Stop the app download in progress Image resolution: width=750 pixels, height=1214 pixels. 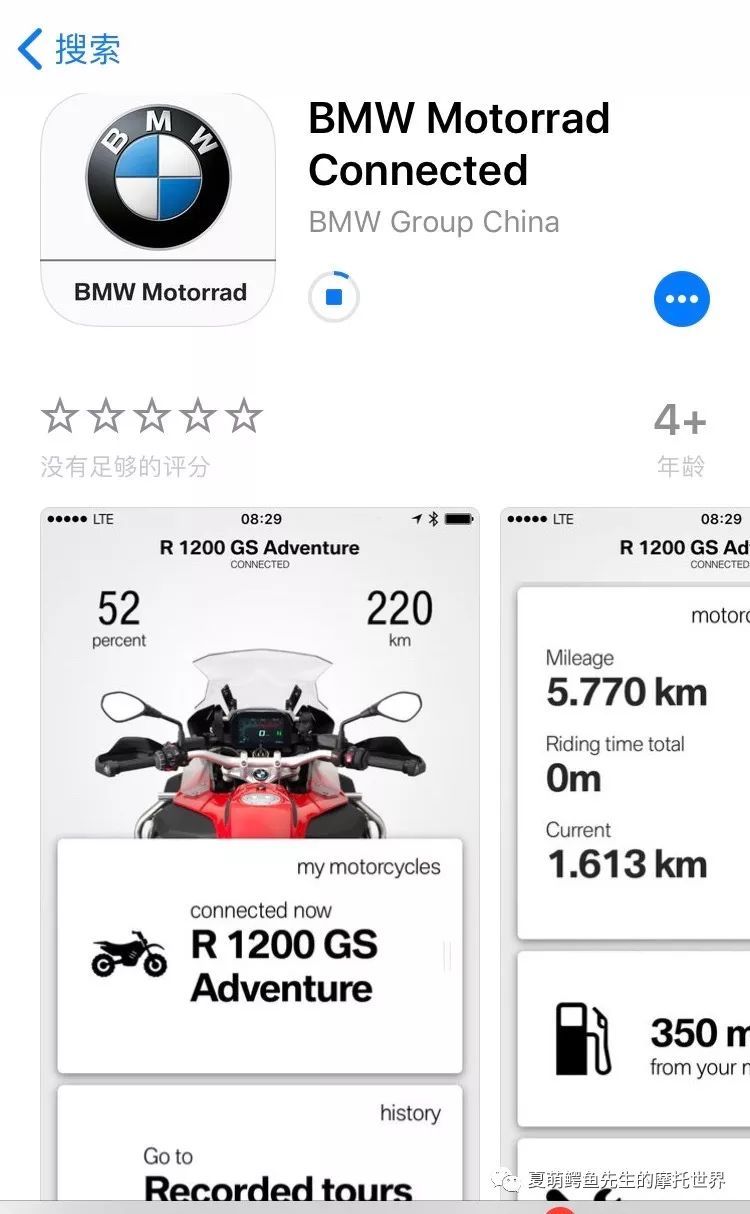[x=334, y=297]
